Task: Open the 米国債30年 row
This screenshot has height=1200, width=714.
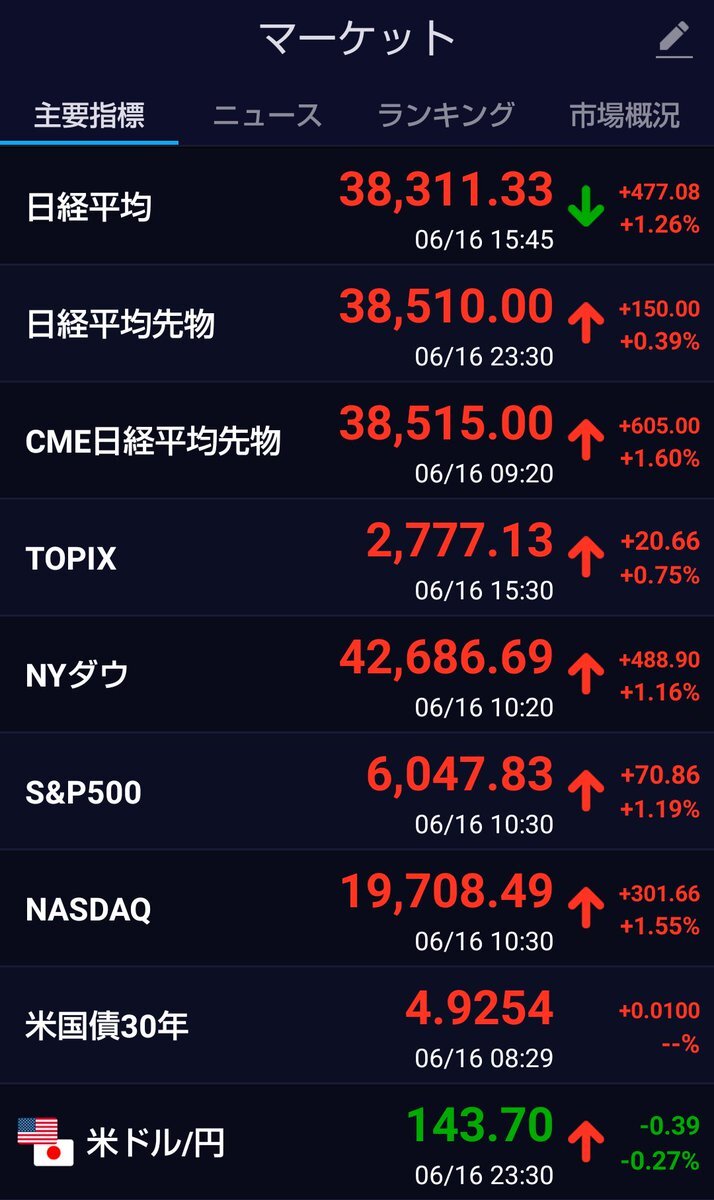Action: point(357,1026)
